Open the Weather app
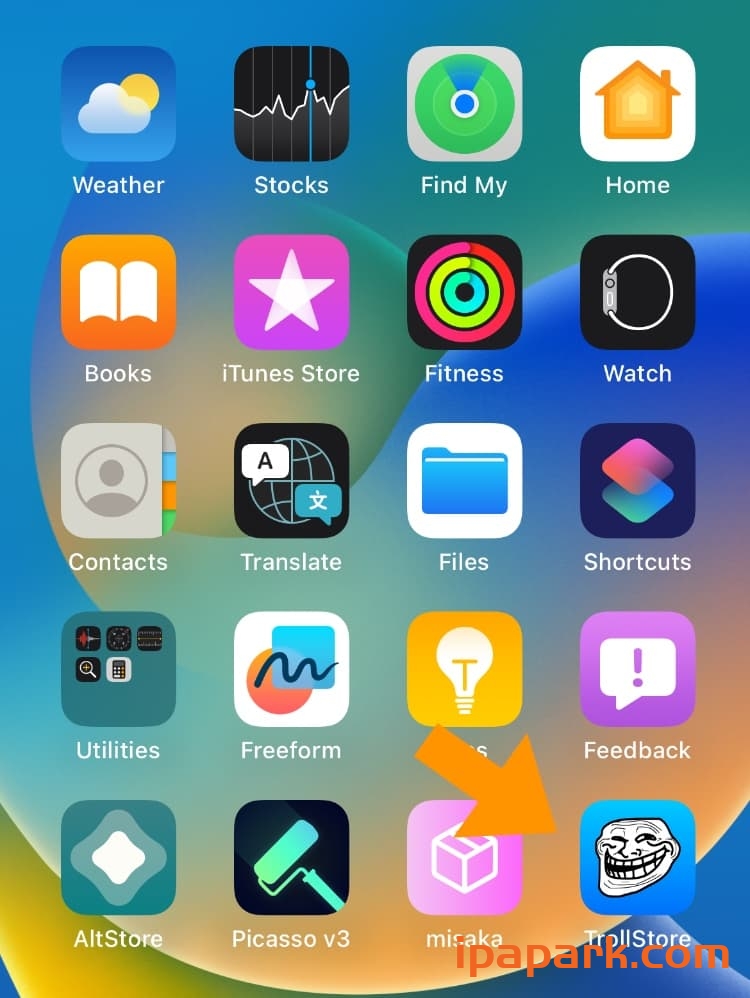The height and width of the screenshot is (998, 750). 118,104
